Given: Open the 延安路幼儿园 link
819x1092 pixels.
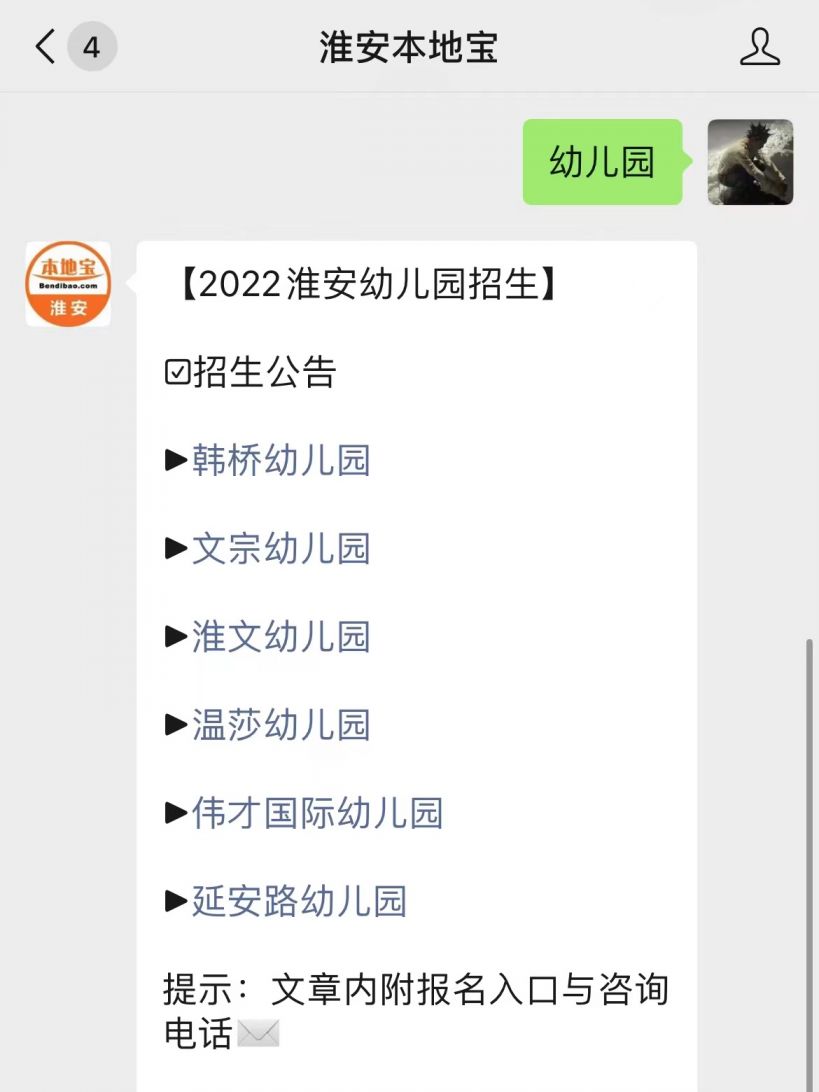Looking at the screenshot, I should [x=299, y=901].
